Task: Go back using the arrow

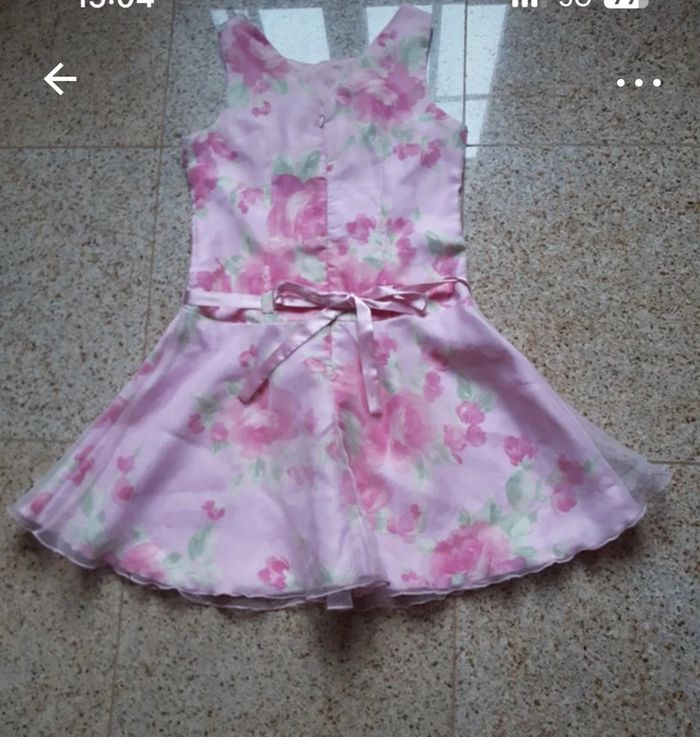Action: (60, 80)
